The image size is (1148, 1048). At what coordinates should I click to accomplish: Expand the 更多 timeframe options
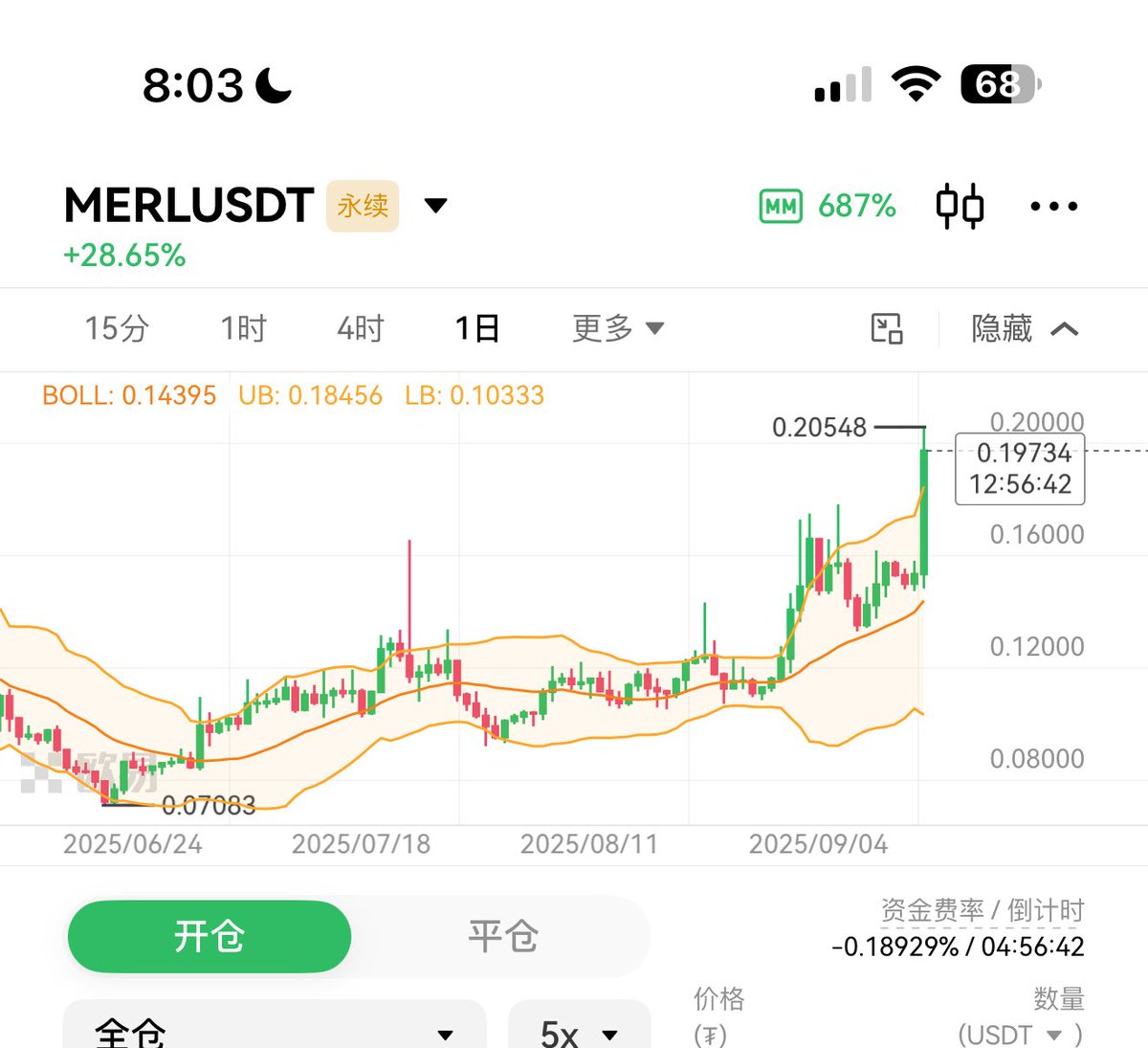click(x=617, y=328)
